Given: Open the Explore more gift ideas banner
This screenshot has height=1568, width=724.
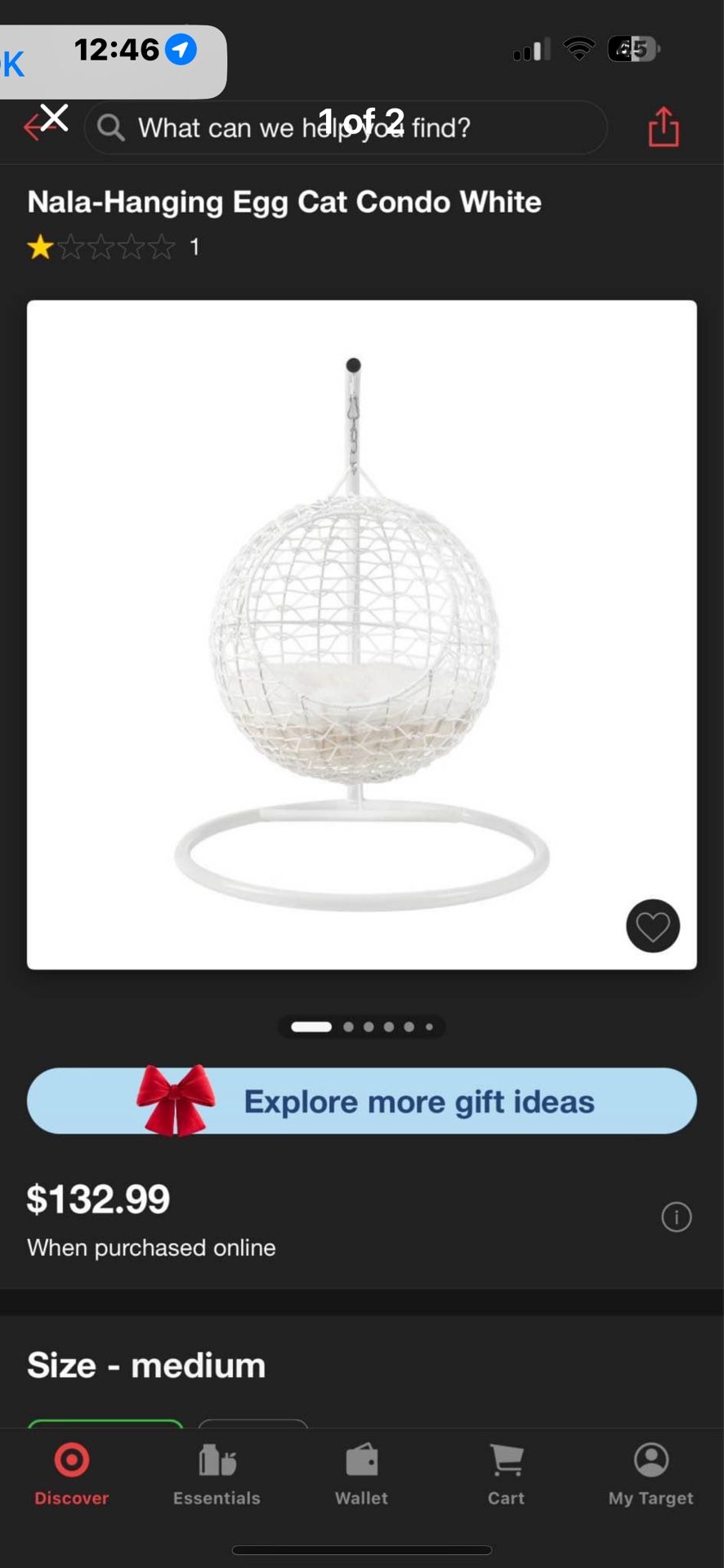Looking at the screenshot, I should pyautogui.click(x=361, y=1101).
